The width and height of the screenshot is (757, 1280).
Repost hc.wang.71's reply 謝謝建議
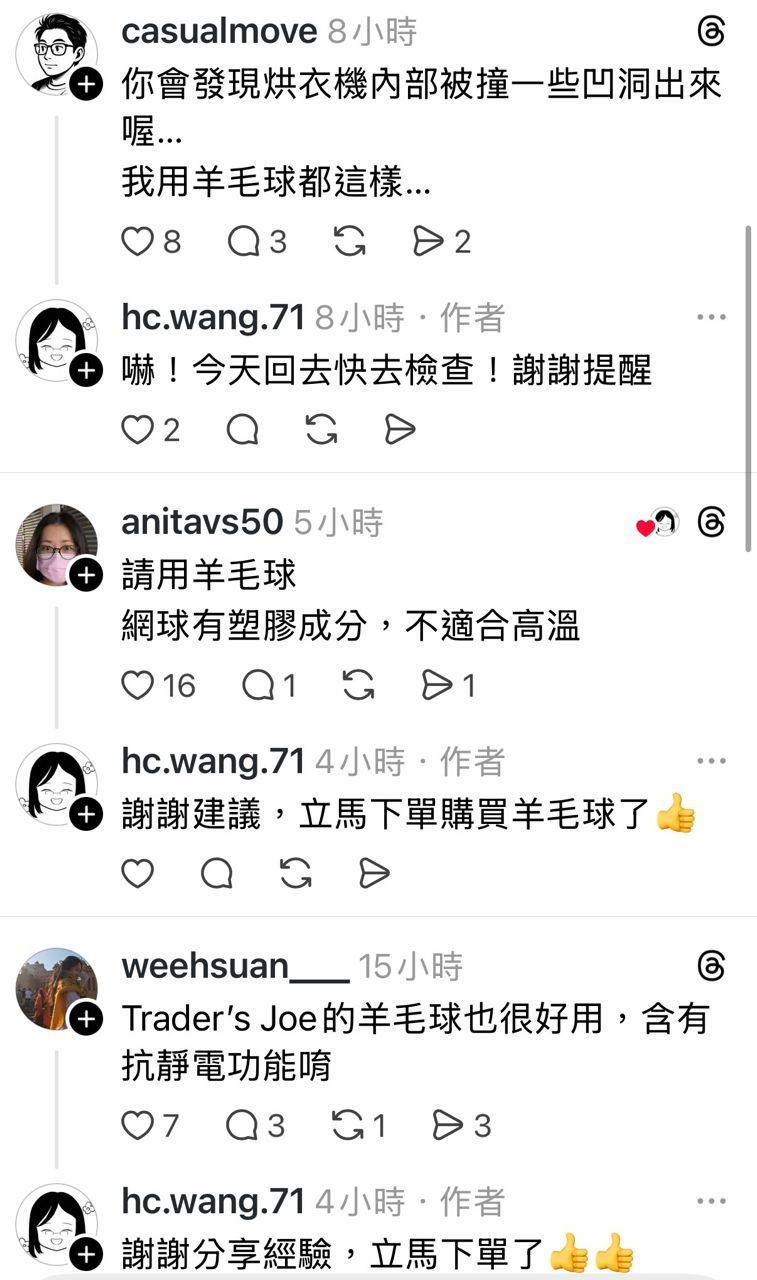point(296,873)
